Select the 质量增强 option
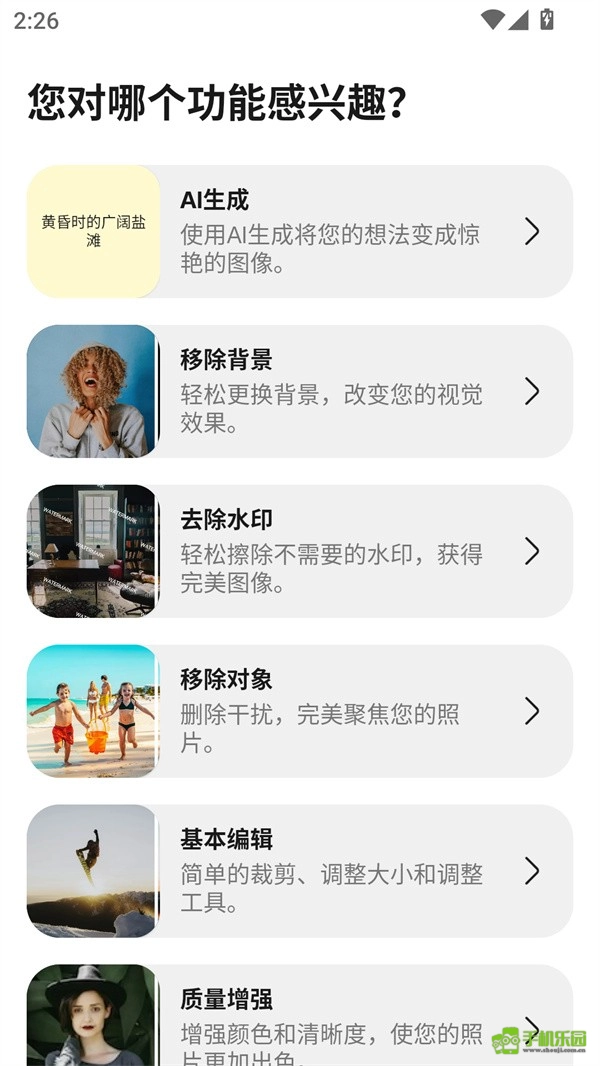 tap(300, 1015)
